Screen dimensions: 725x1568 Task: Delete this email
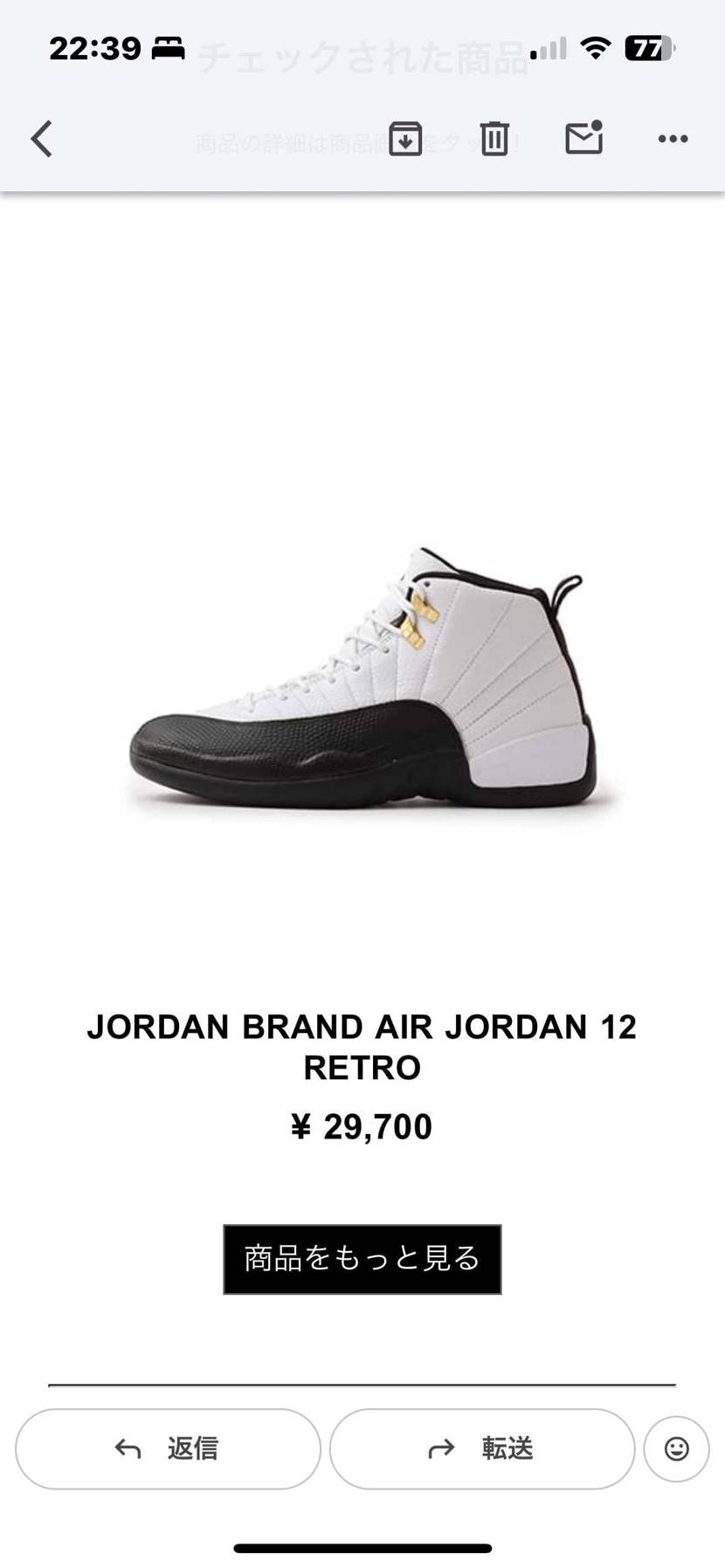[494, 139]
